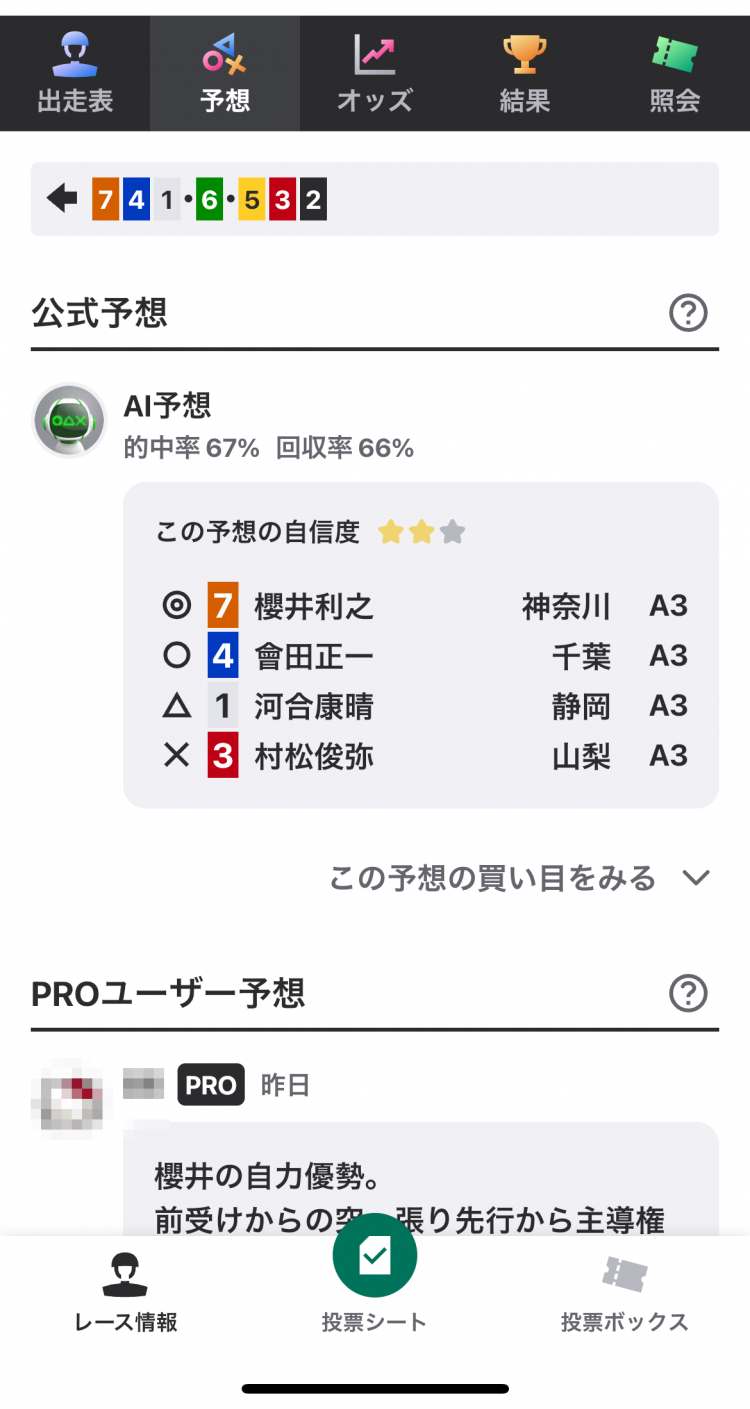Select the レース情報 bottom tab
The image size is (750, 1409).
(x=126, y=1293)
